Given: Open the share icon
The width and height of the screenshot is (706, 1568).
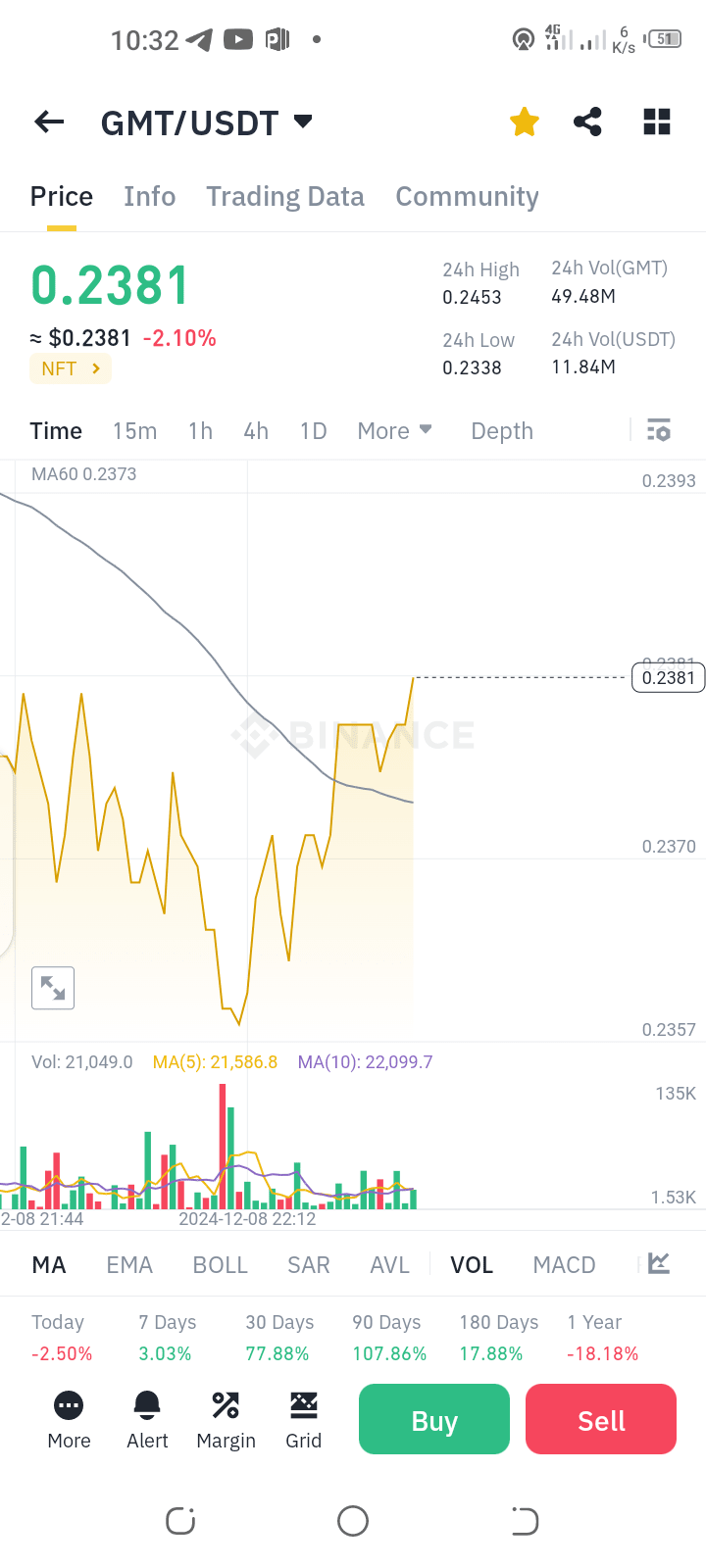Looking at the screenshot, I should click(x=587, y=122).
